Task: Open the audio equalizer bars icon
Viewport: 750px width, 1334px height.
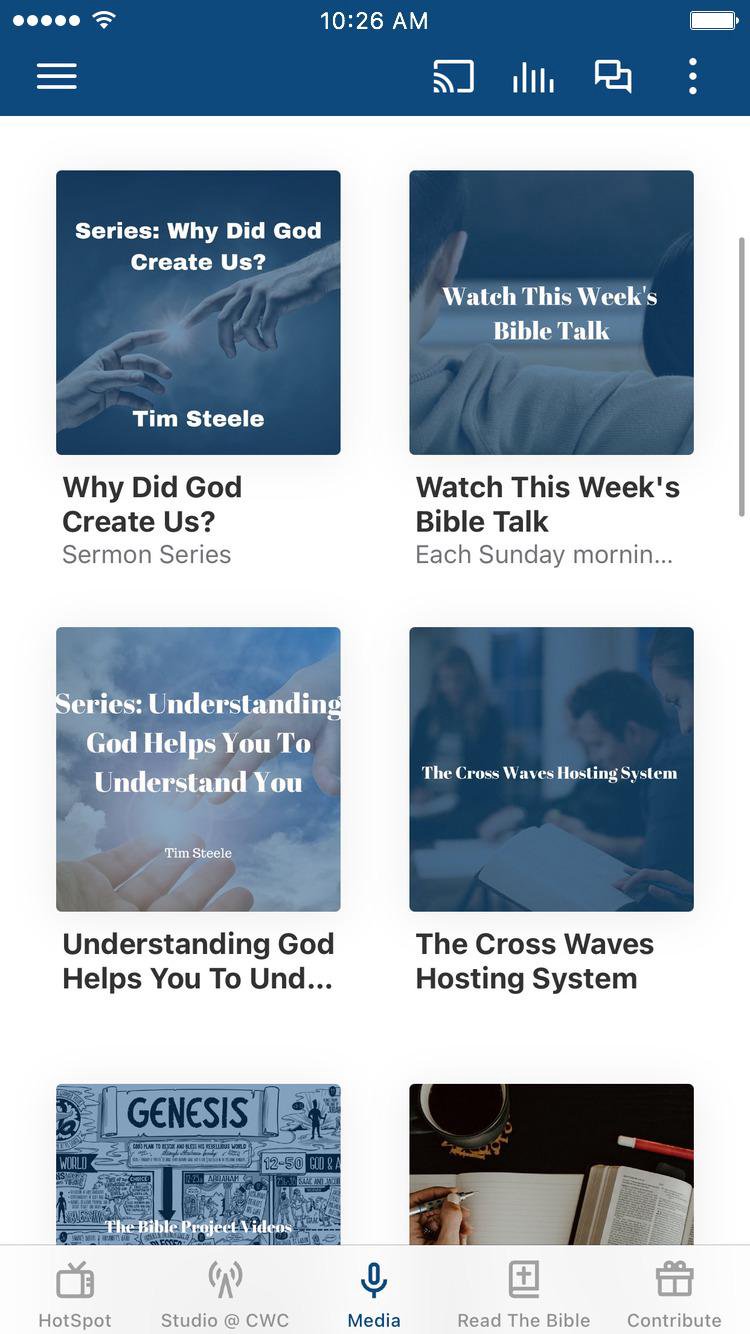Action: (533, 76)
